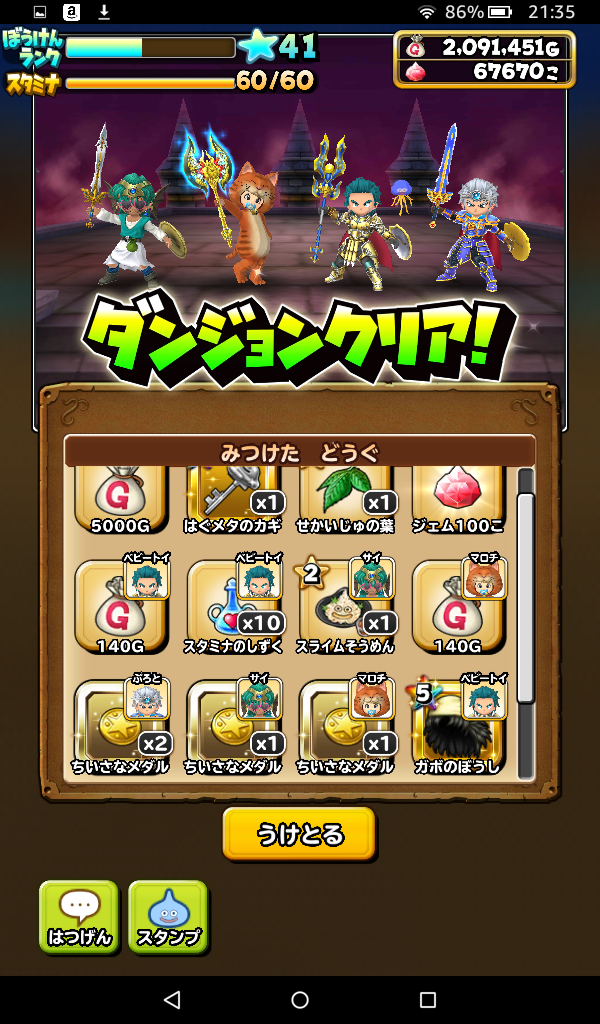This screenshot has width=600, height=1024.
Task: Open the はつげん chat button
Action: 79,916
